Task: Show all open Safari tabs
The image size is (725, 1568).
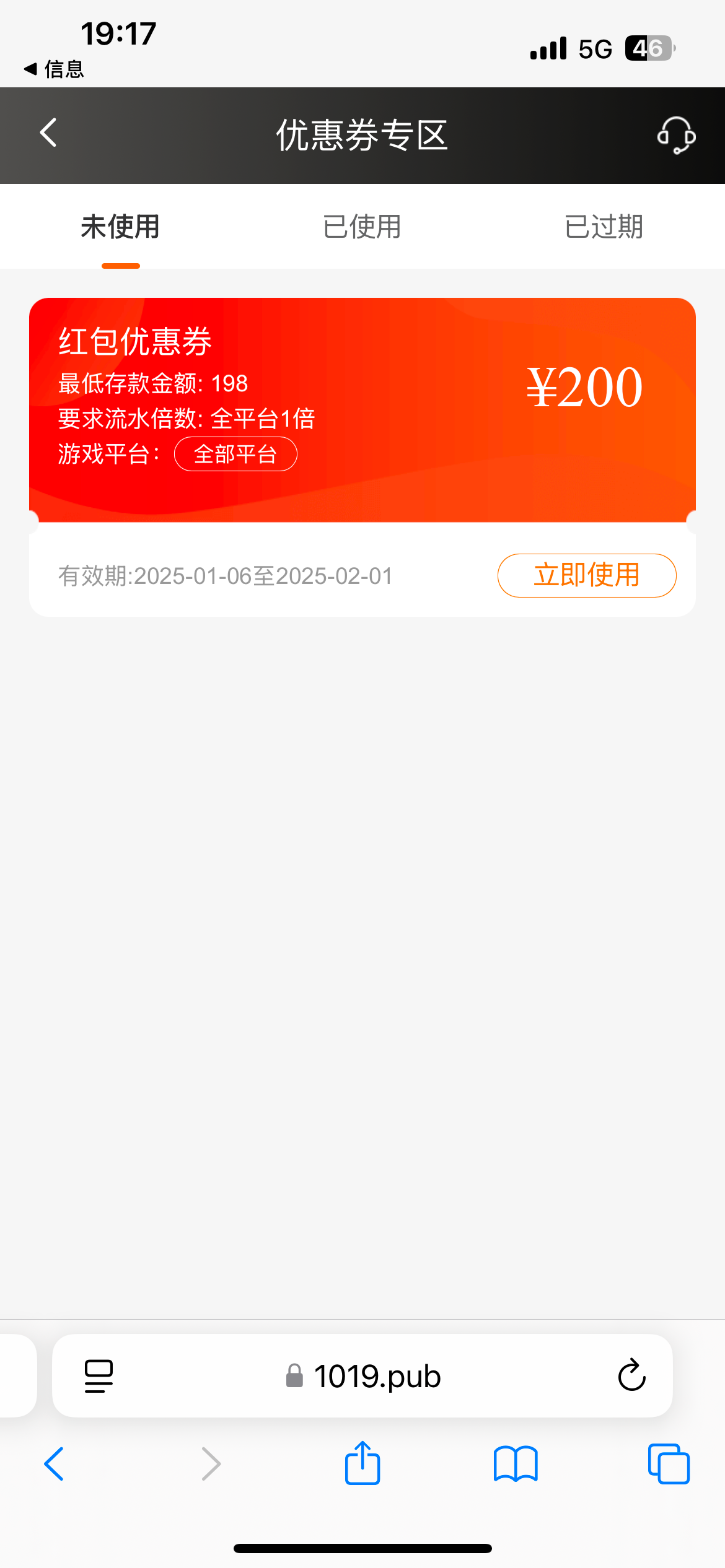Action: click(x=669, y=1464)
